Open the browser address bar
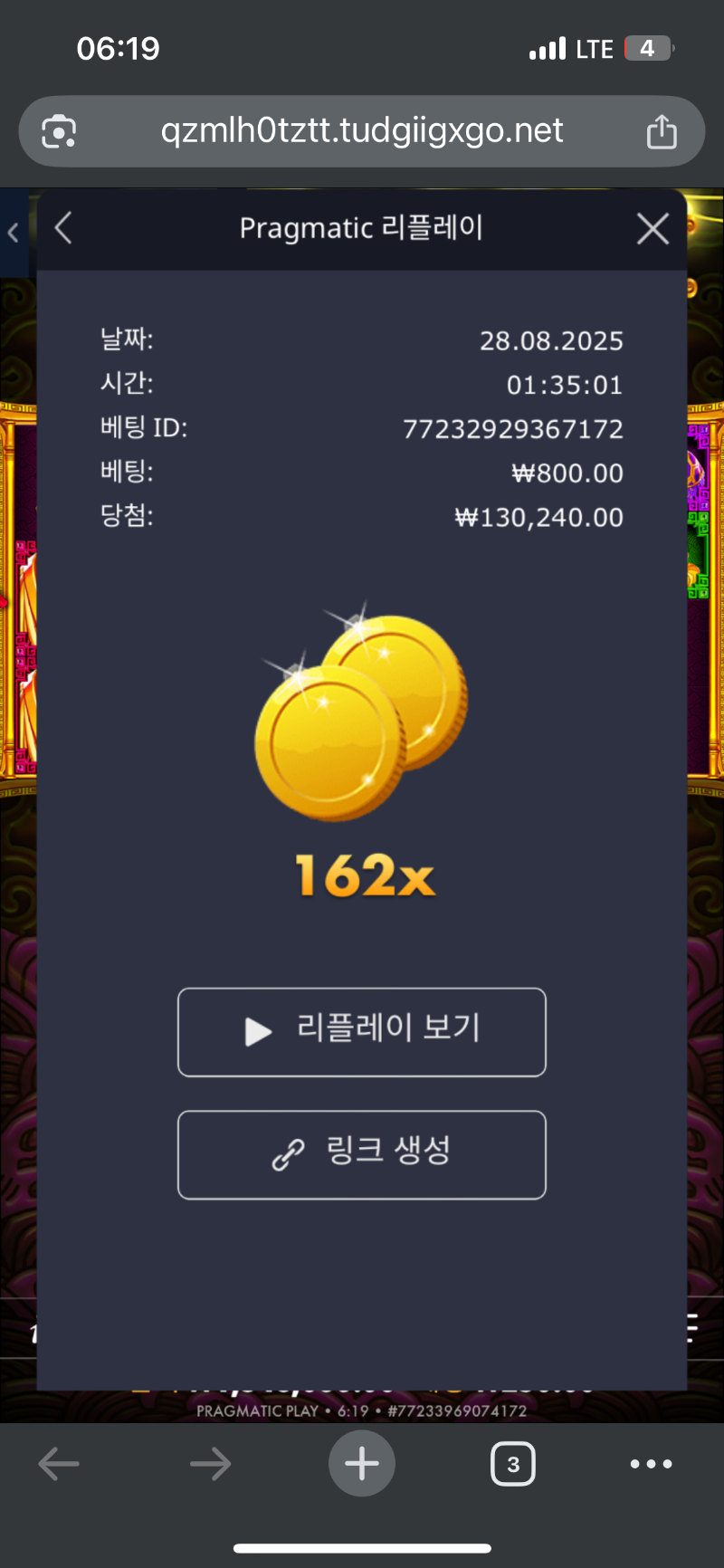The image size is (724, 1568). tap(362, 131)
